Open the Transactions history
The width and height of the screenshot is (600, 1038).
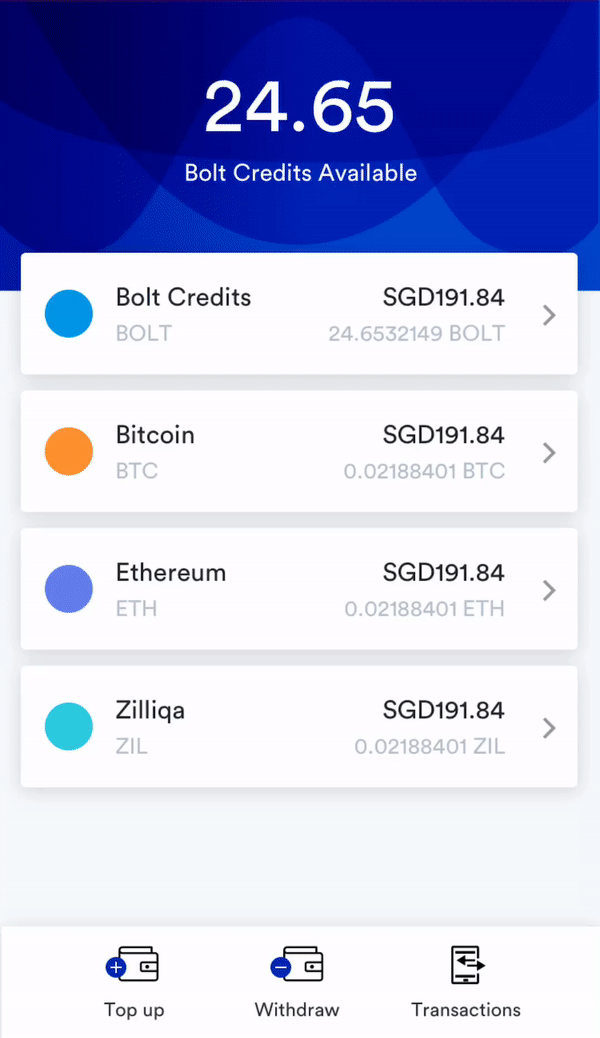(x=466, y=982)
